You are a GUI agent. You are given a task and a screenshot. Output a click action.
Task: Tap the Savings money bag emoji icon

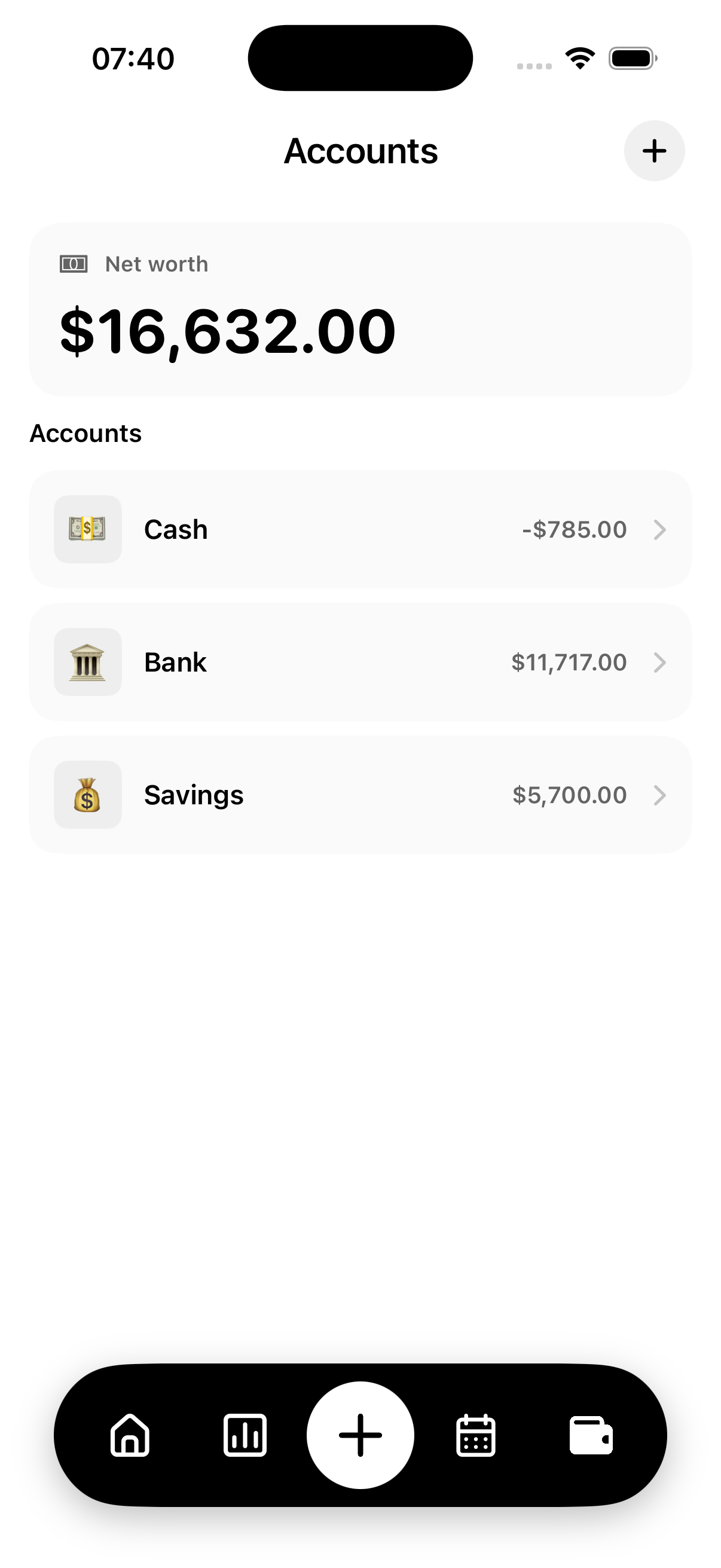88,794
